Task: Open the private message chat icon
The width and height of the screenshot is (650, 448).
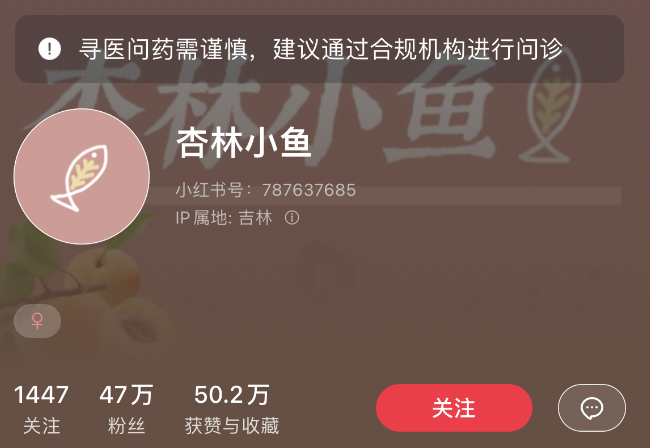Action: tap(592, 408)
